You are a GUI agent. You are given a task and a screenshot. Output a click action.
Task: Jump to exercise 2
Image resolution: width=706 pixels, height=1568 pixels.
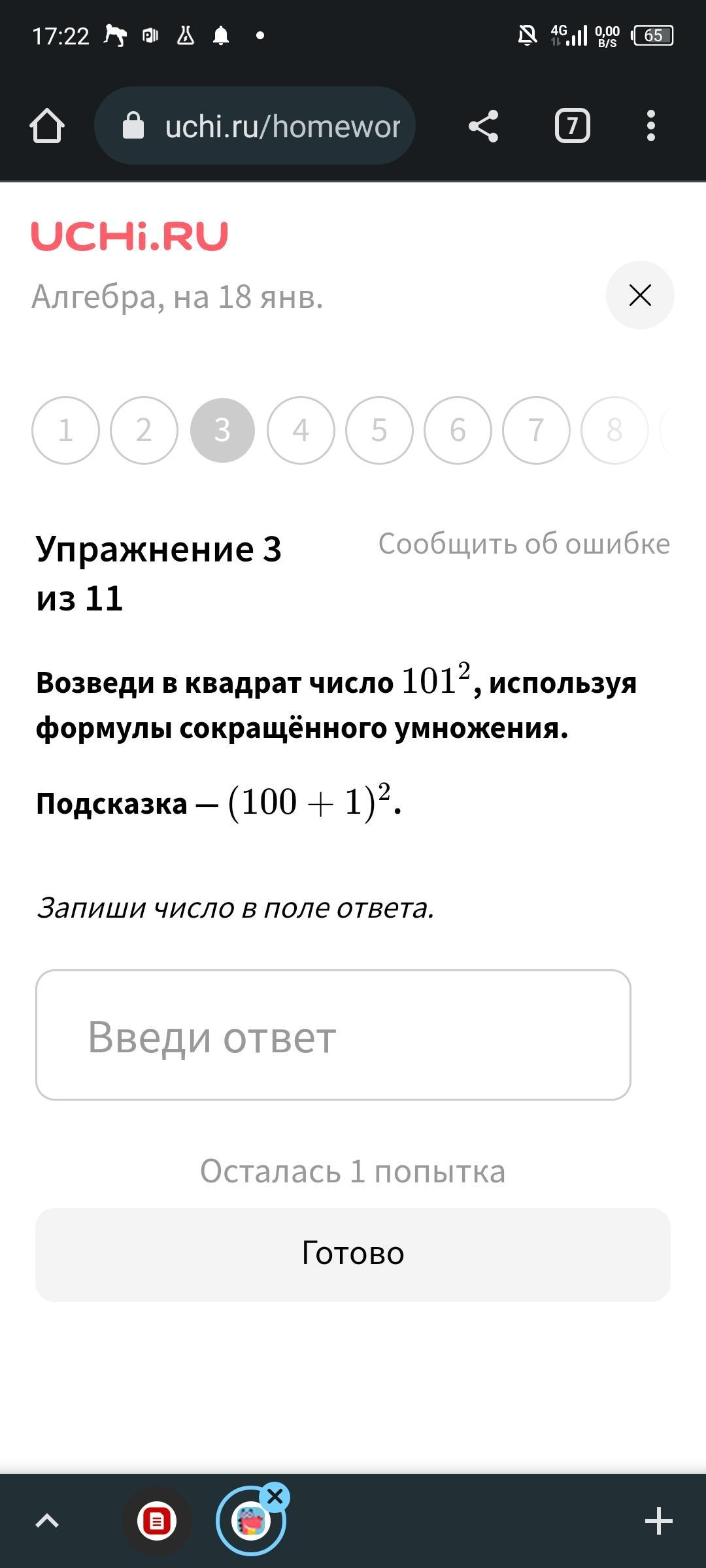[144, 430]
